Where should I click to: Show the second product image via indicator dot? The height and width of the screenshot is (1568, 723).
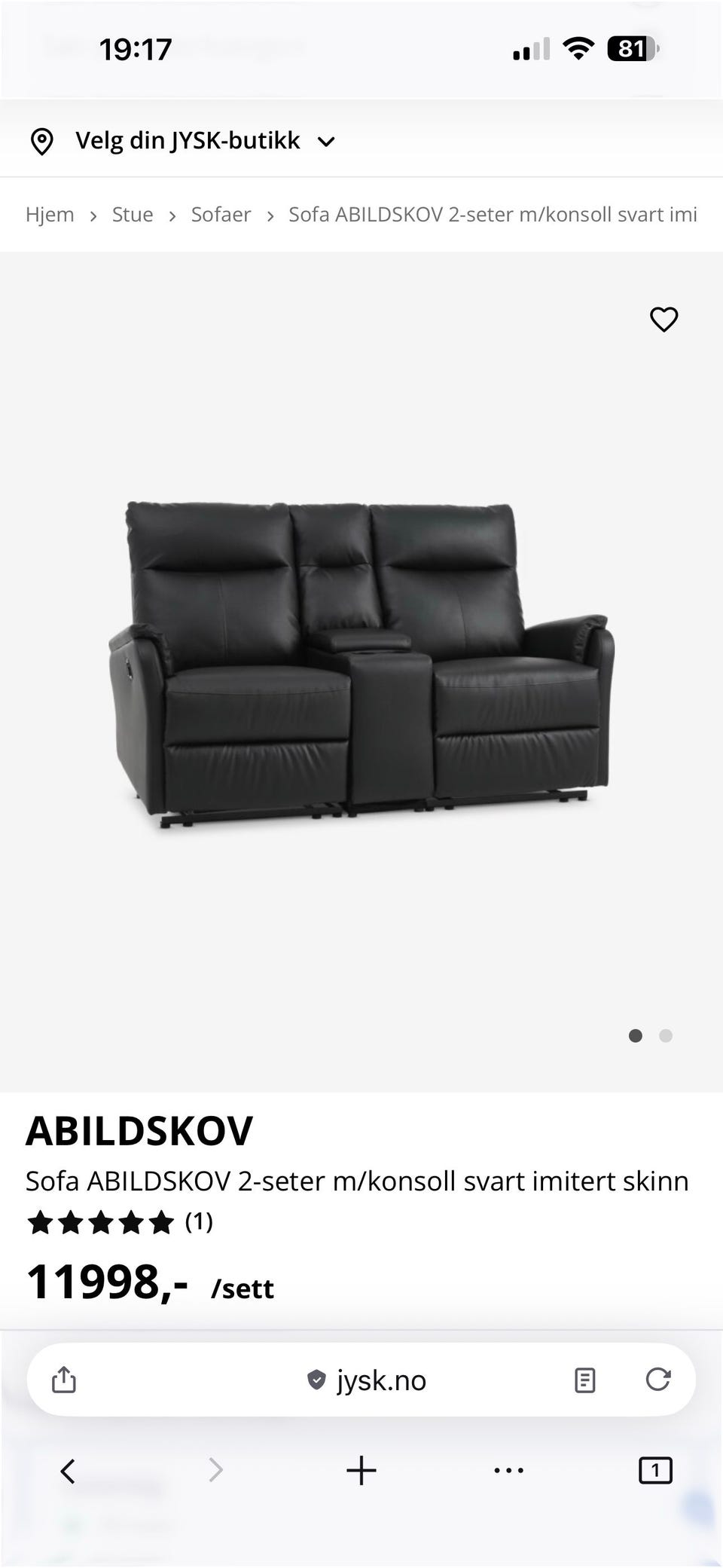666,1036
